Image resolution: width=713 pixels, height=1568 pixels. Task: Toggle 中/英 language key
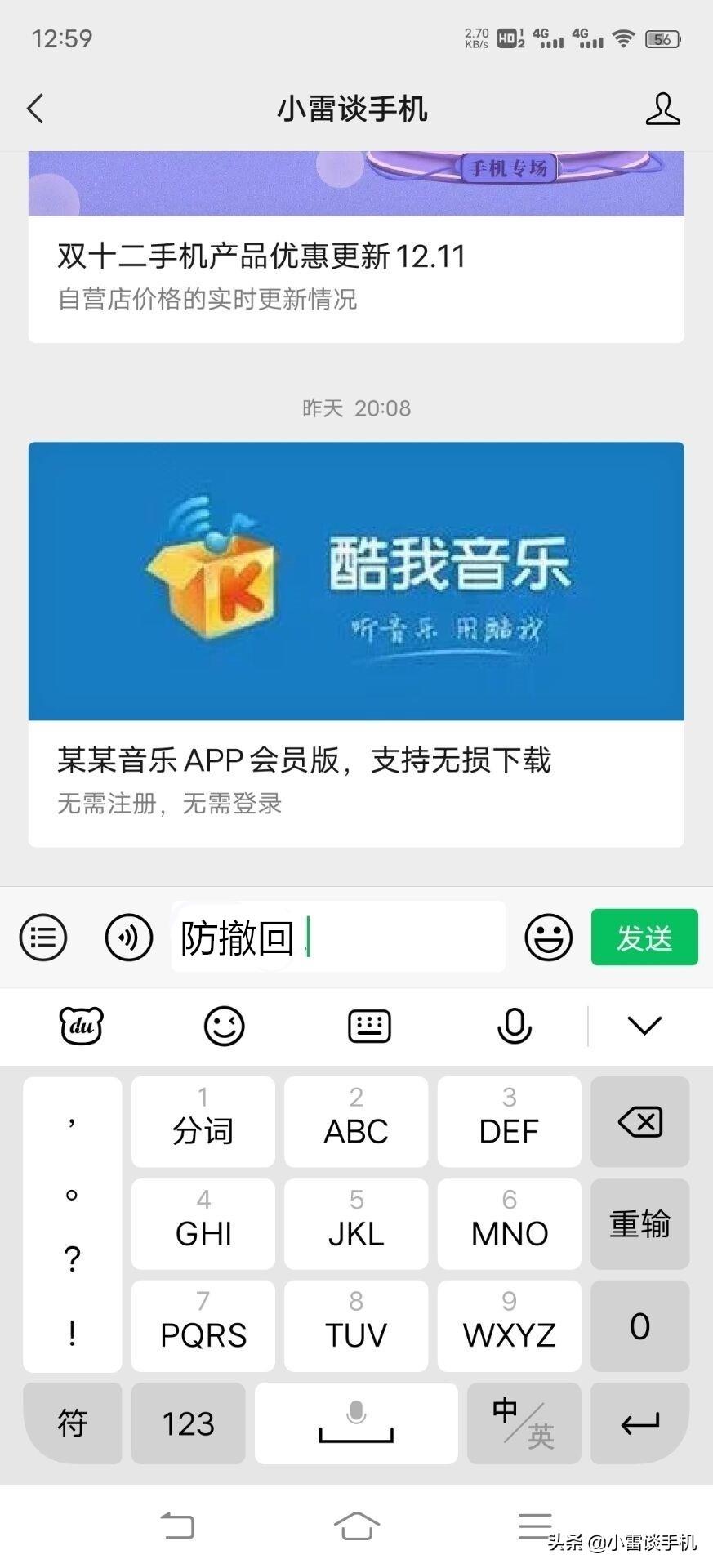click(x=524, y=1423)
